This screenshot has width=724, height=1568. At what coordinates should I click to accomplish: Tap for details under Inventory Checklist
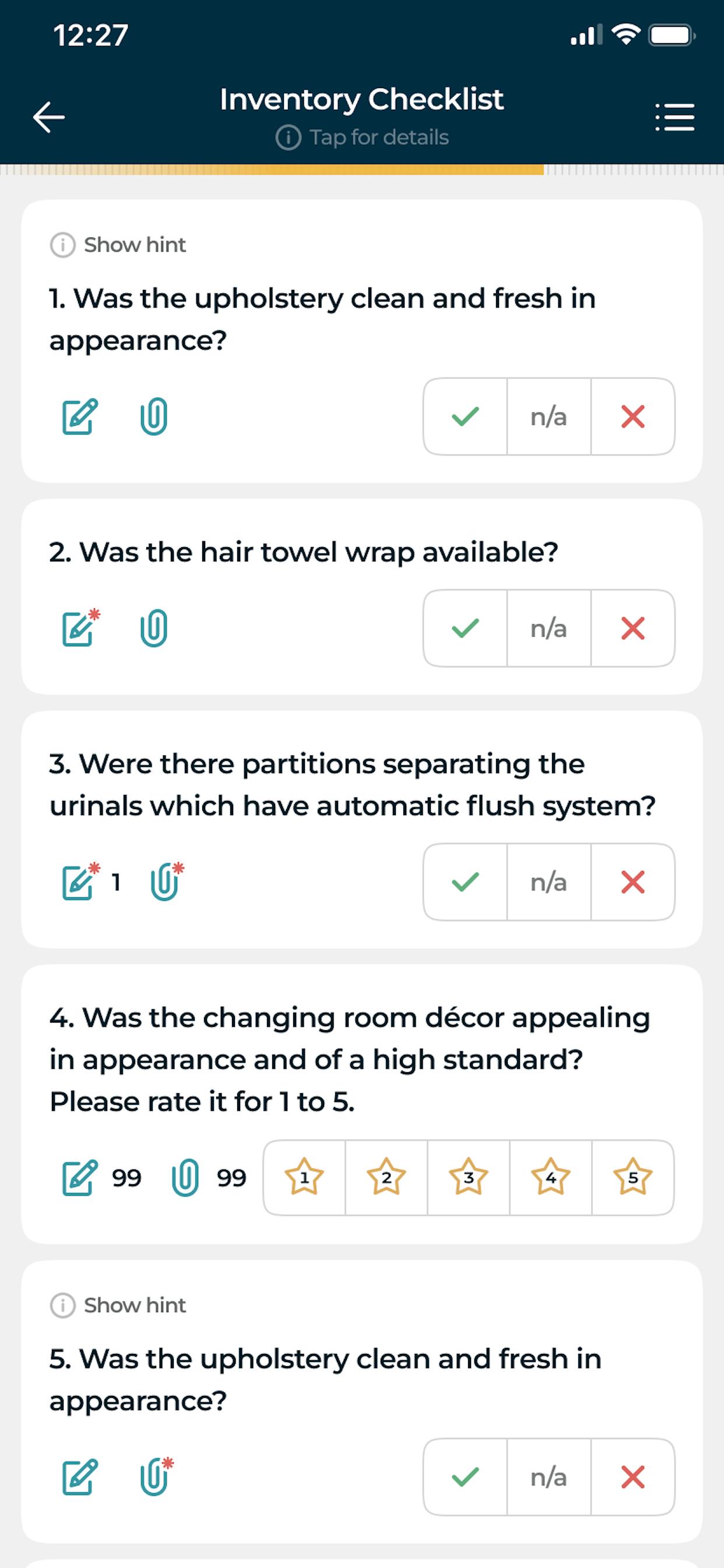tap(362, 138)
